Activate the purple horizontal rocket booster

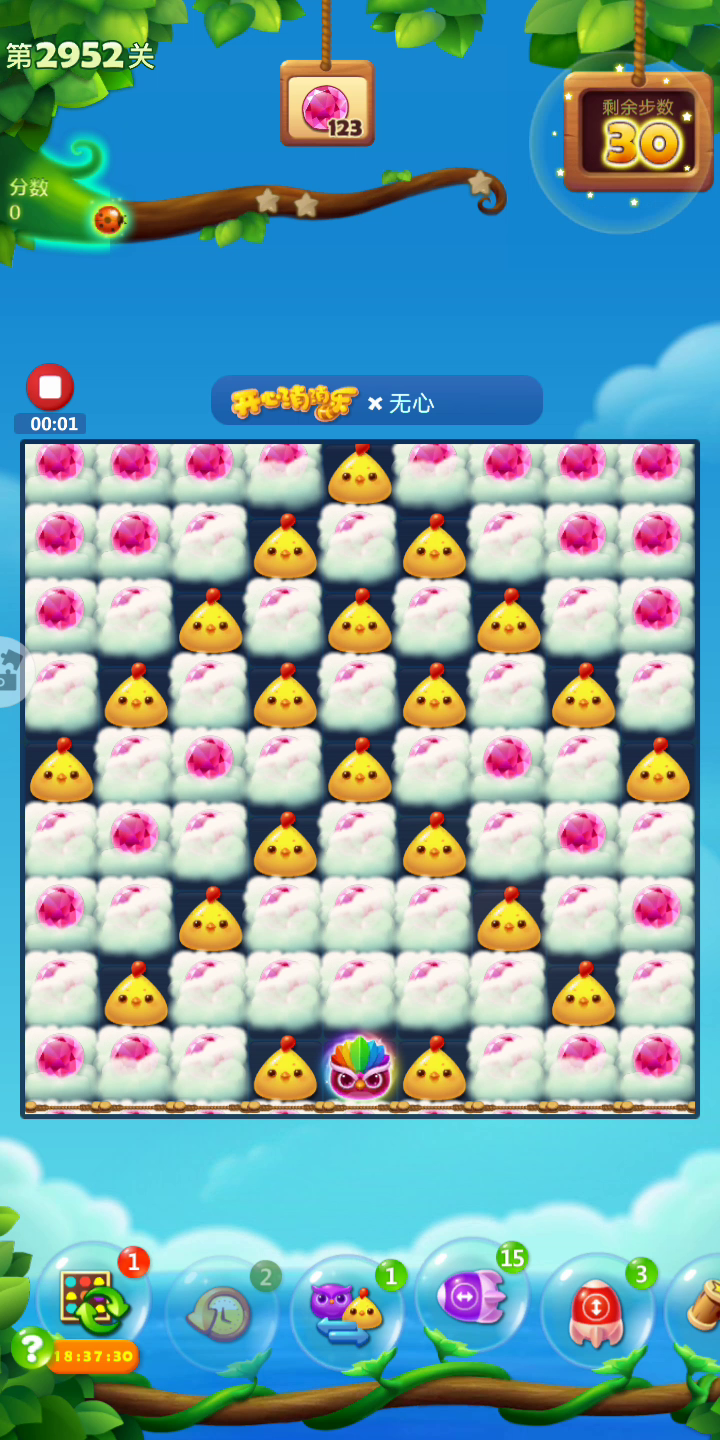click(471, 1296)
